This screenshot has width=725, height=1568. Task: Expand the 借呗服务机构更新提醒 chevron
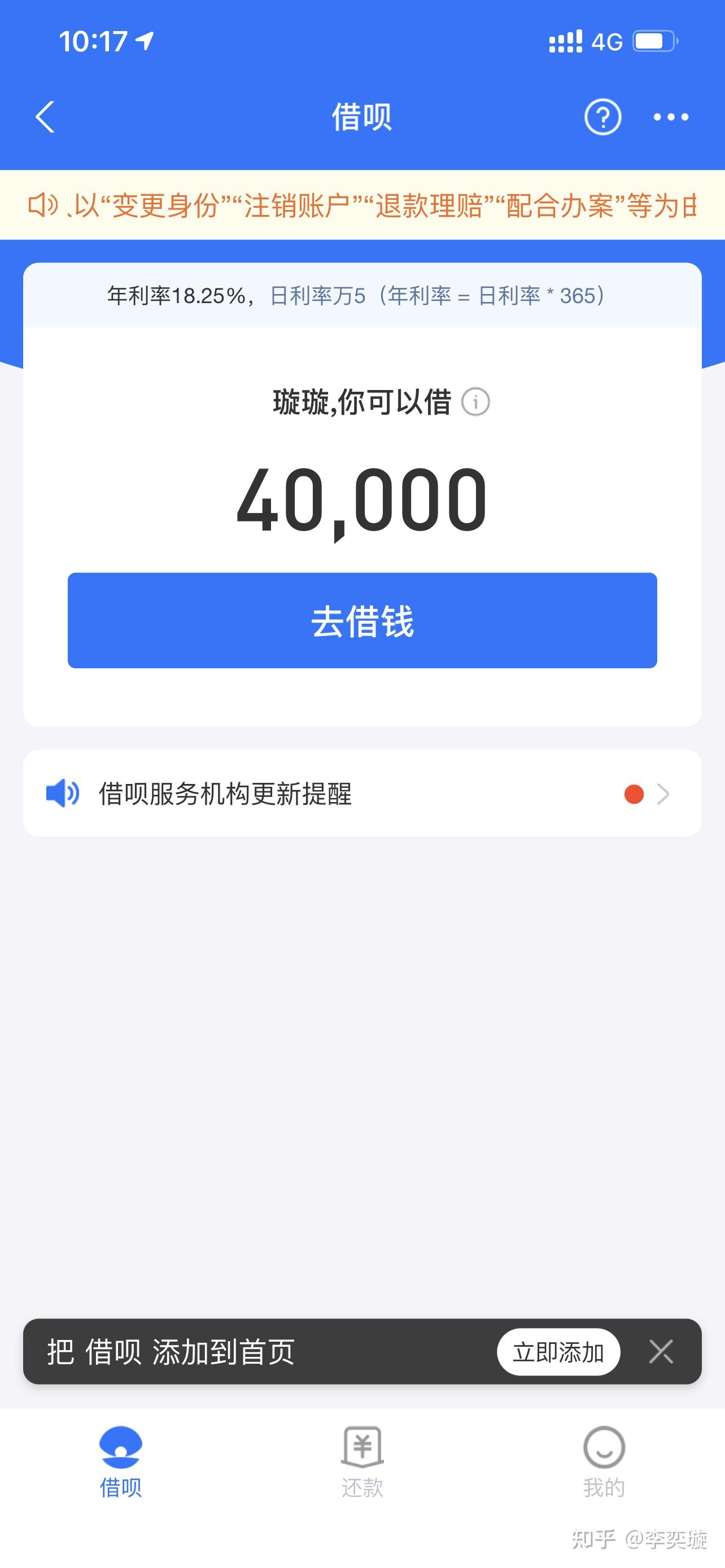pos(663,794)
